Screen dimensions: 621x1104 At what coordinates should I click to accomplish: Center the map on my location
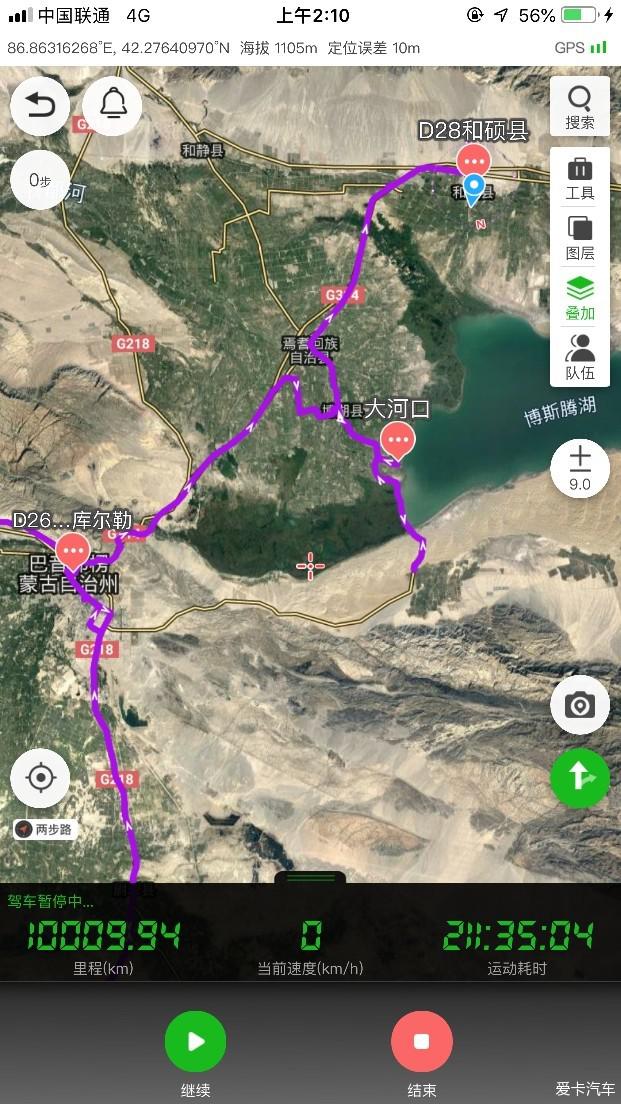pos(40,777)
